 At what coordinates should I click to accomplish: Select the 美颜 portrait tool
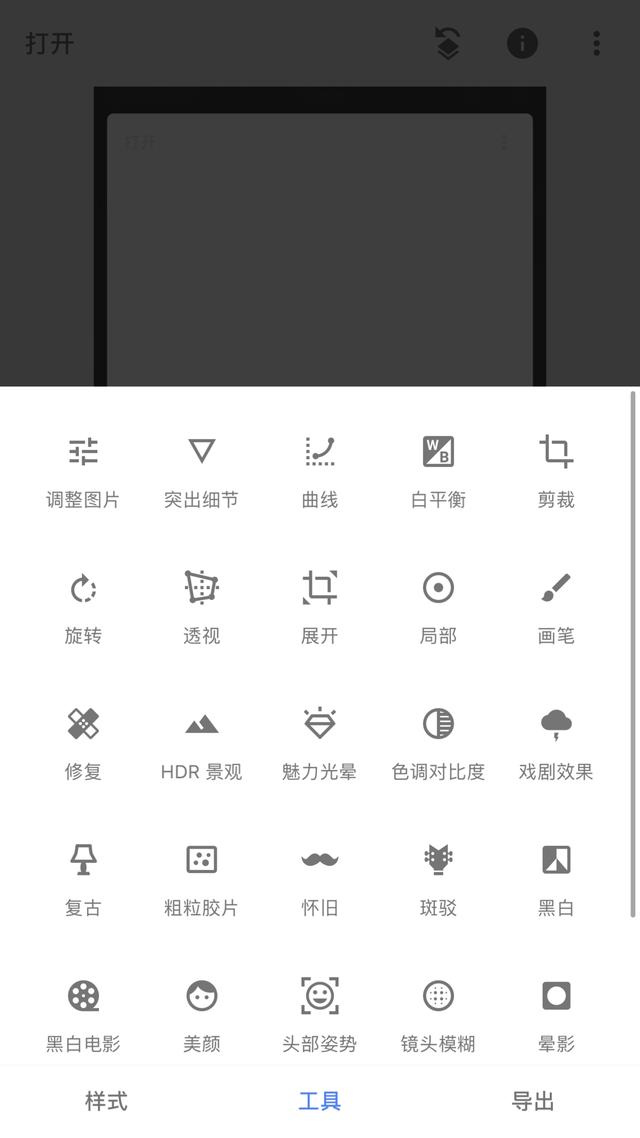tap(201, 1014)
